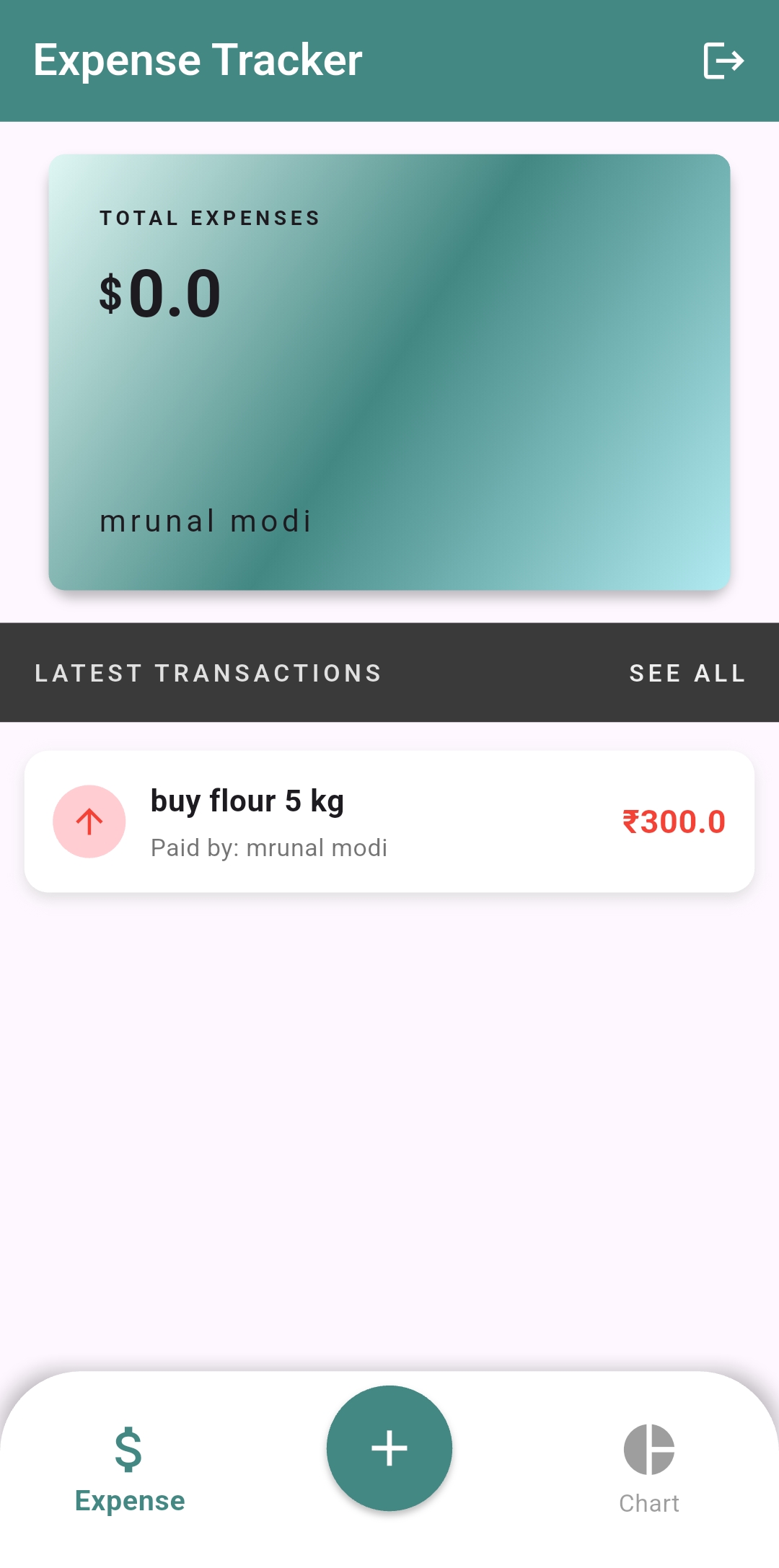Open See All transactions

coord(687,673)
